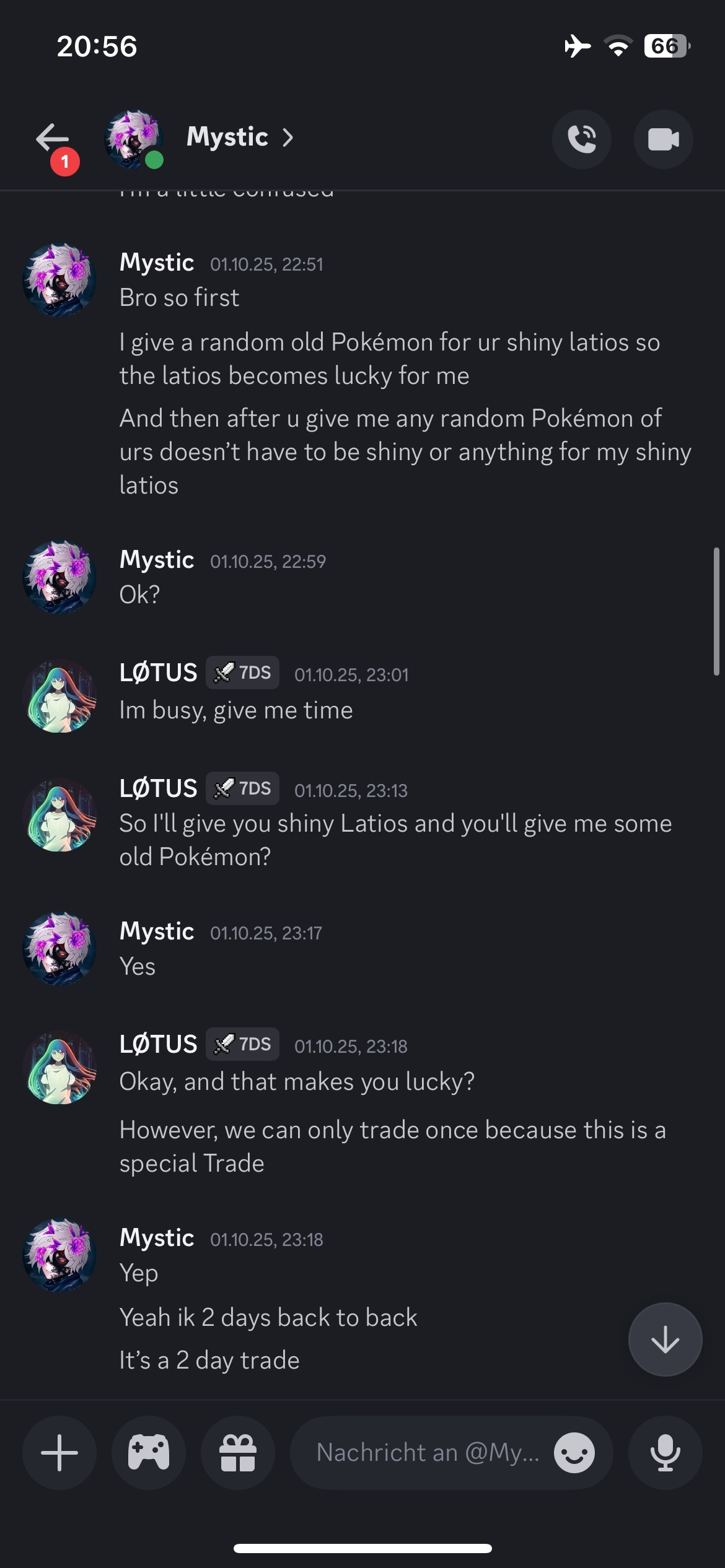
Task: Open Mystic's avatar on the 22:51 message
Action: (x=59, y=279)
